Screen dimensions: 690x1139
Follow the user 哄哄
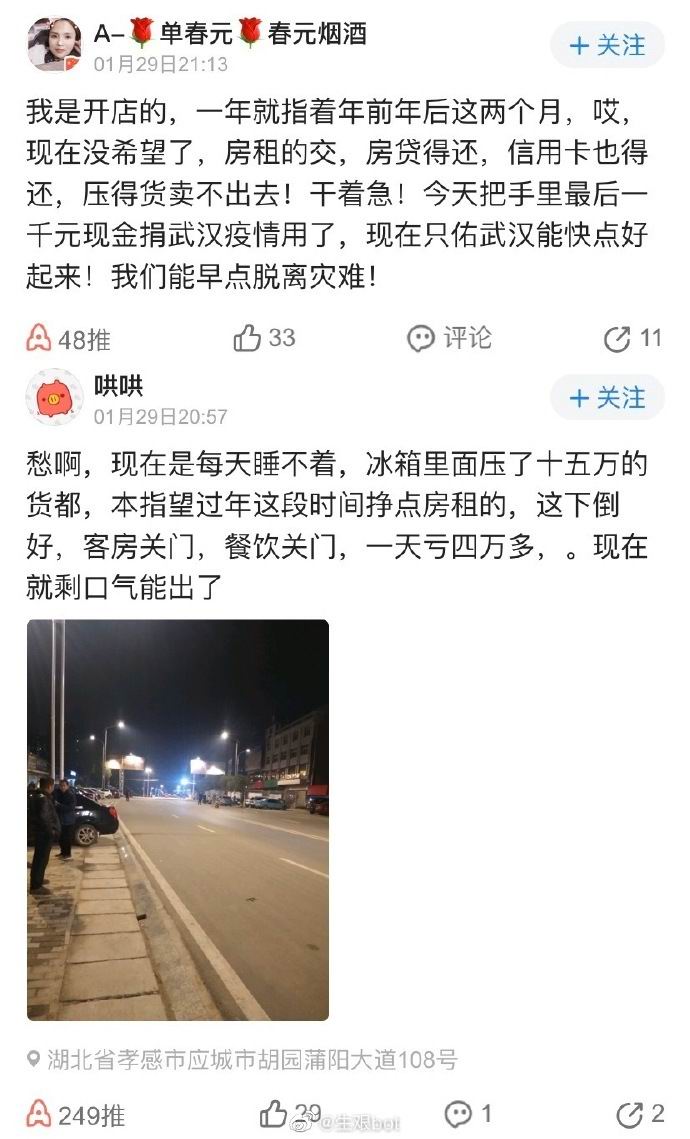(607, 398)
